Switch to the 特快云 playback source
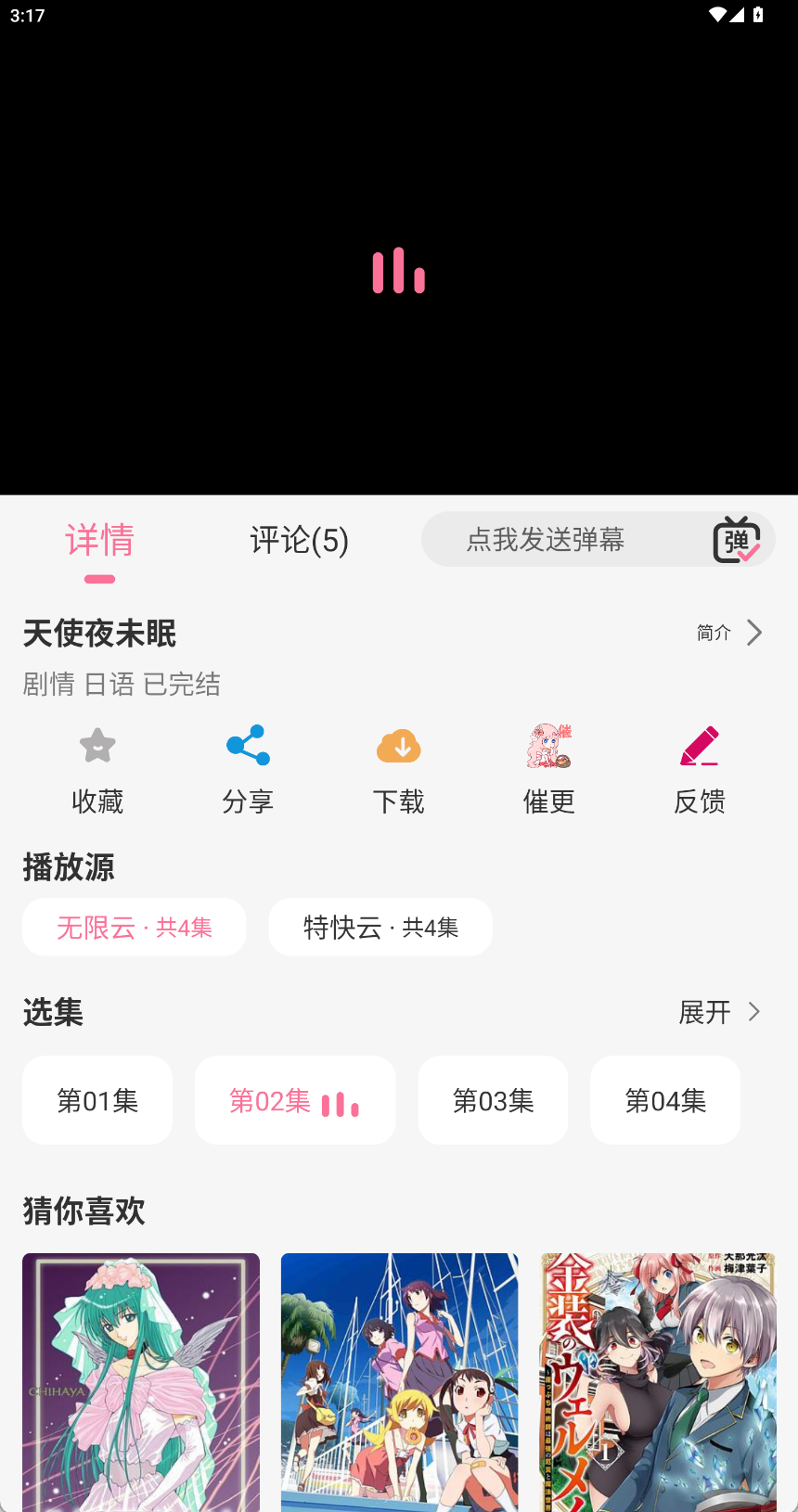The height and width of the screenshot is (1512, 798). click(x=380, y=926)
